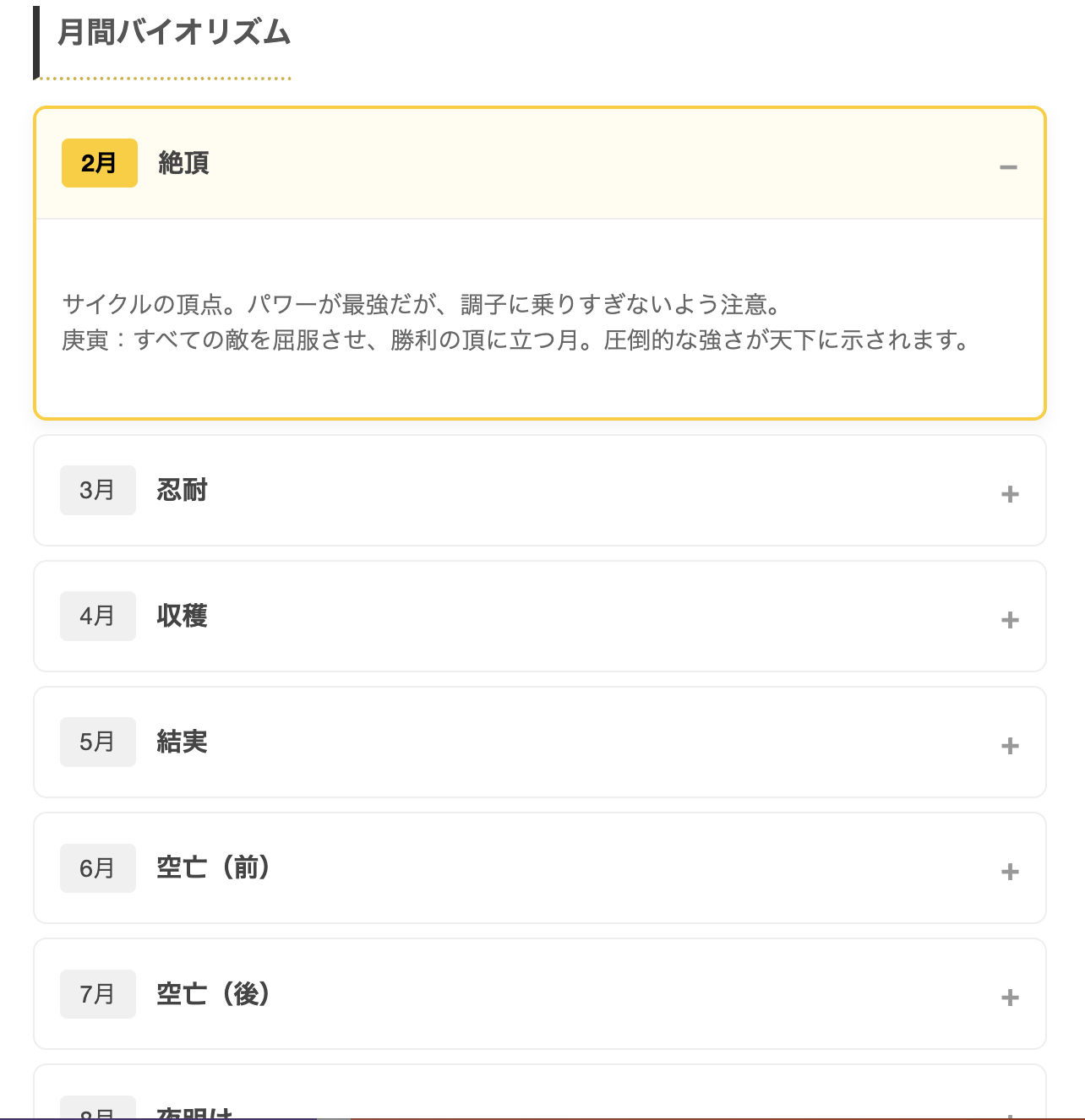Viewport: 1085px width, 1120px height.
Task: Select the 5月 month label
Action: (97, 742)
